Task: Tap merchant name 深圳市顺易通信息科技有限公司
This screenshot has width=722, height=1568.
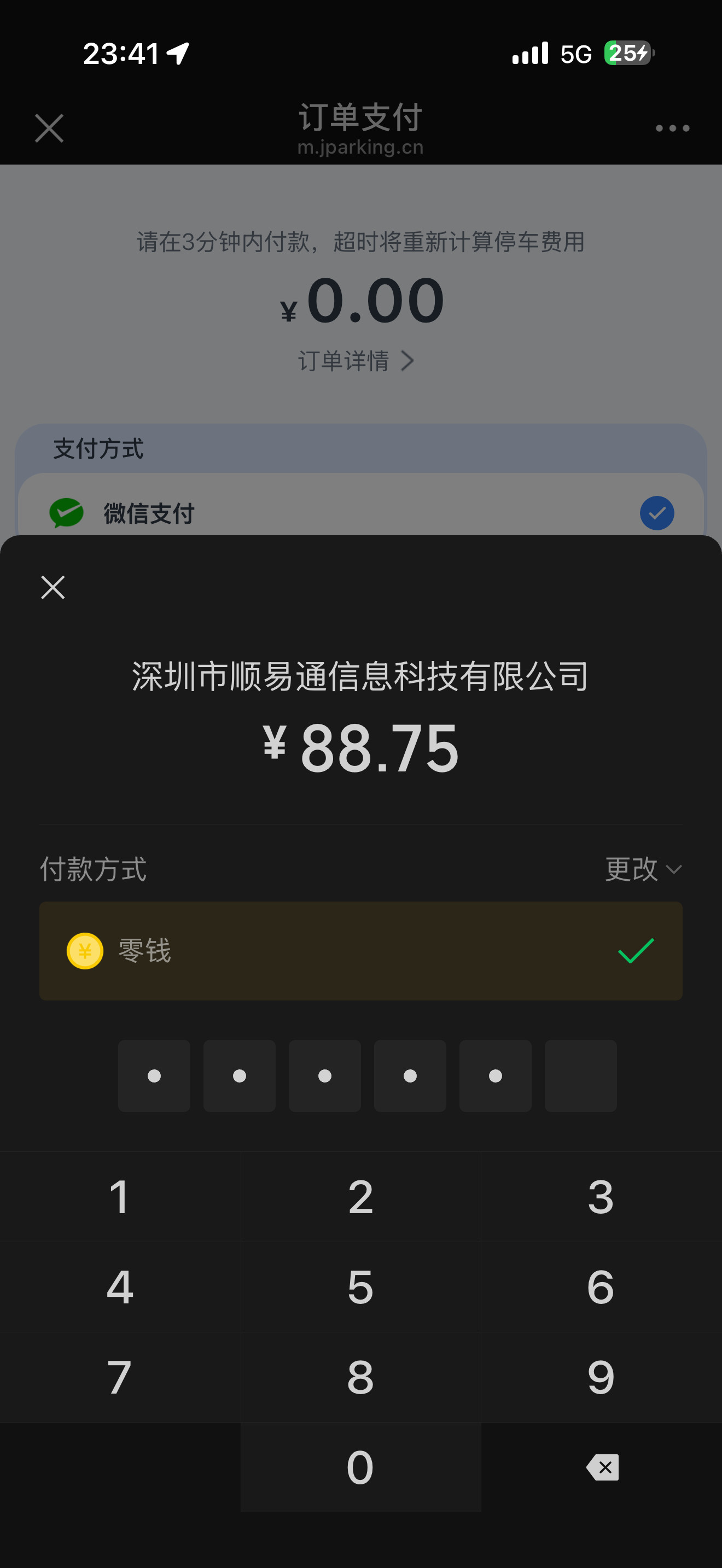Action: [360, 678]
